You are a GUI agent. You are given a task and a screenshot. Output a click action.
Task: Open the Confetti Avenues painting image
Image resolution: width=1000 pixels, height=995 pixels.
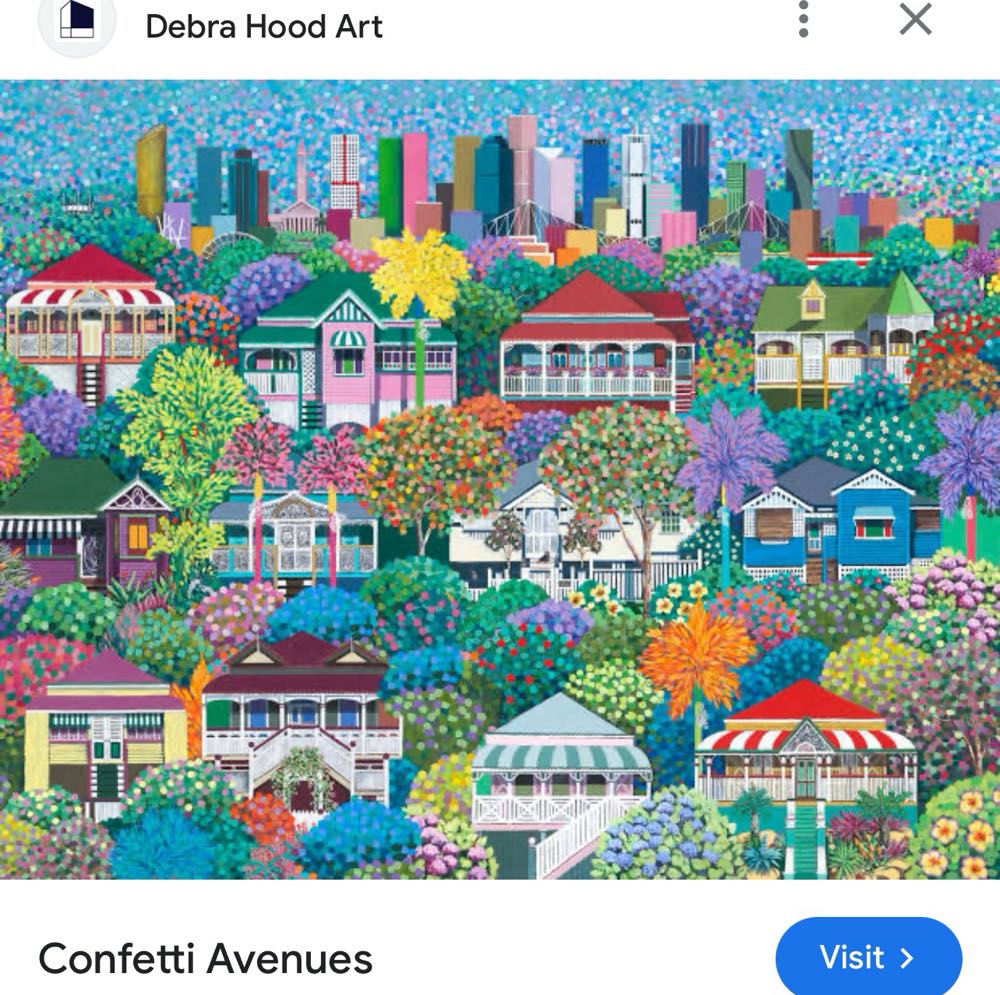[500, 480]
